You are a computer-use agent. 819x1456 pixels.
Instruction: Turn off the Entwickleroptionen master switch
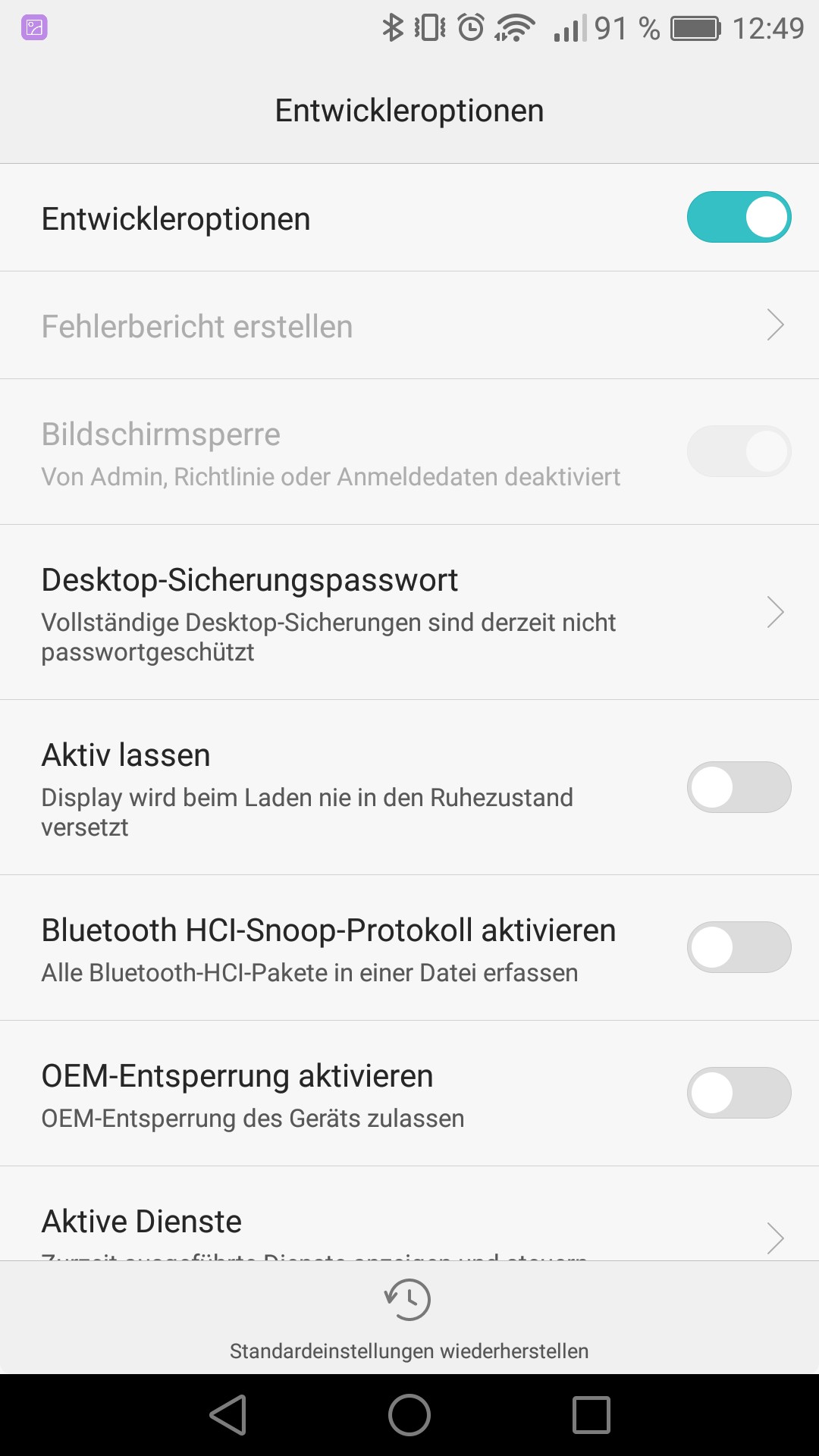click(739, 217)
